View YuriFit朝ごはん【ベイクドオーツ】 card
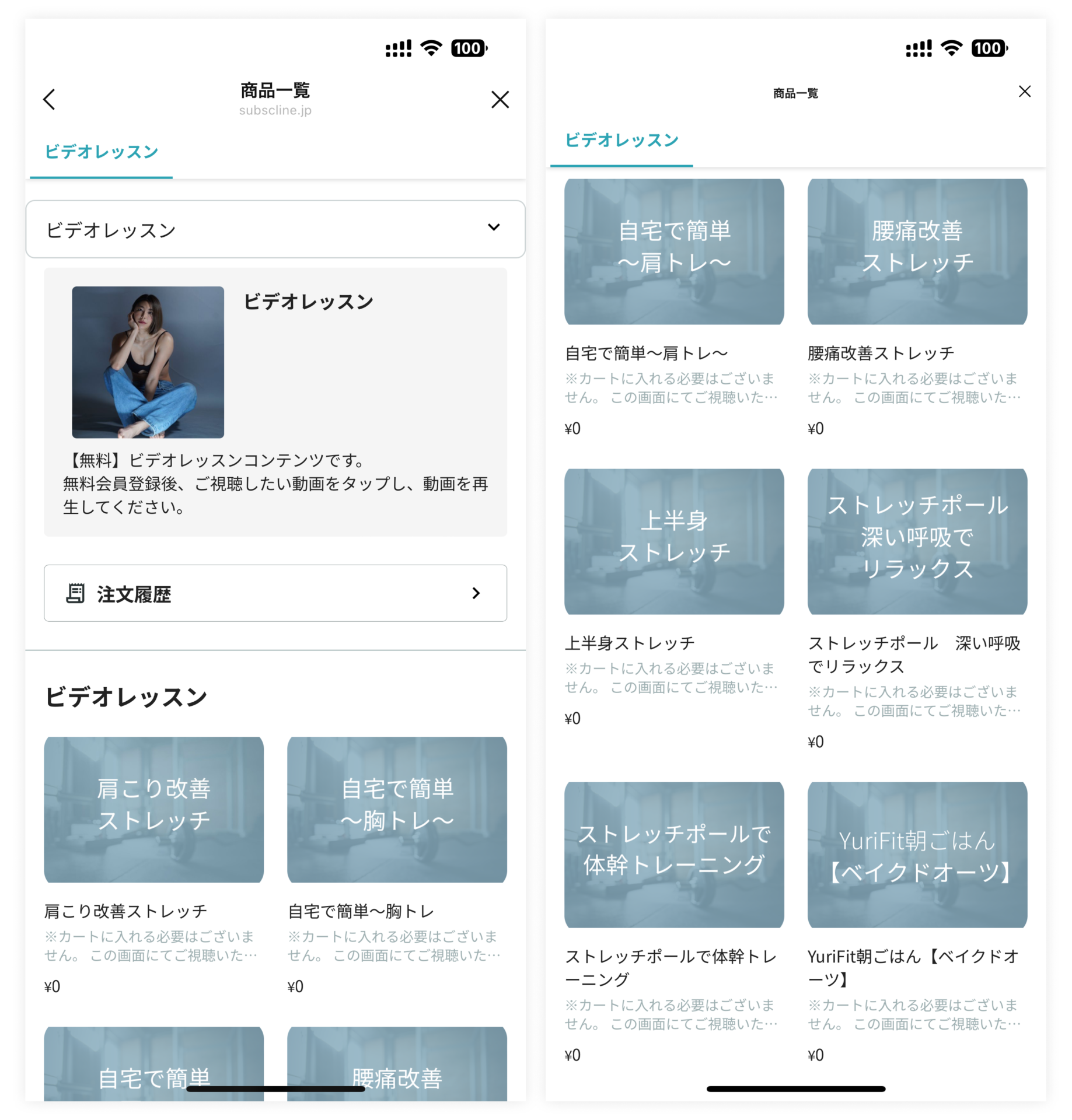1072x1120 pixels. point(917,855)
